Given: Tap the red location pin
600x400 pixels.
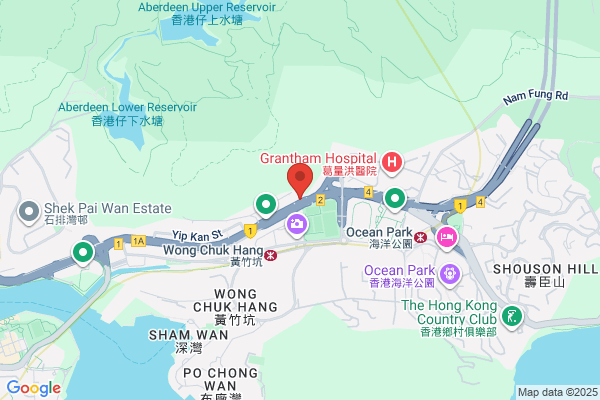Looking at the screenshot, I should tap(300, 181).
